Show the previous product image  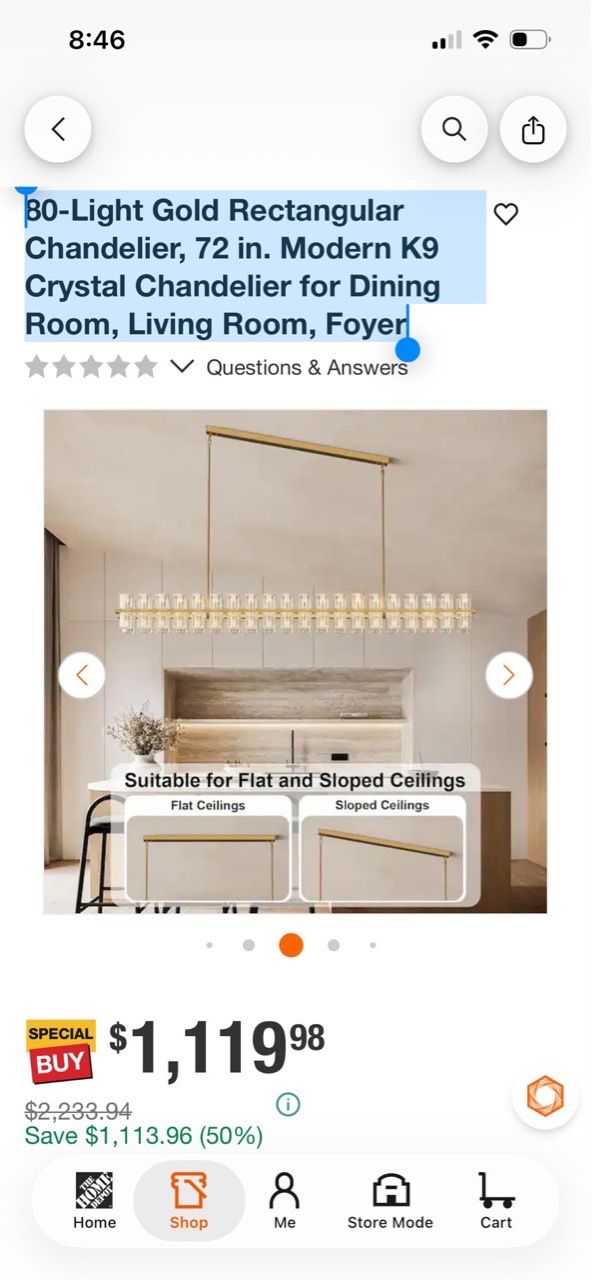82,675
